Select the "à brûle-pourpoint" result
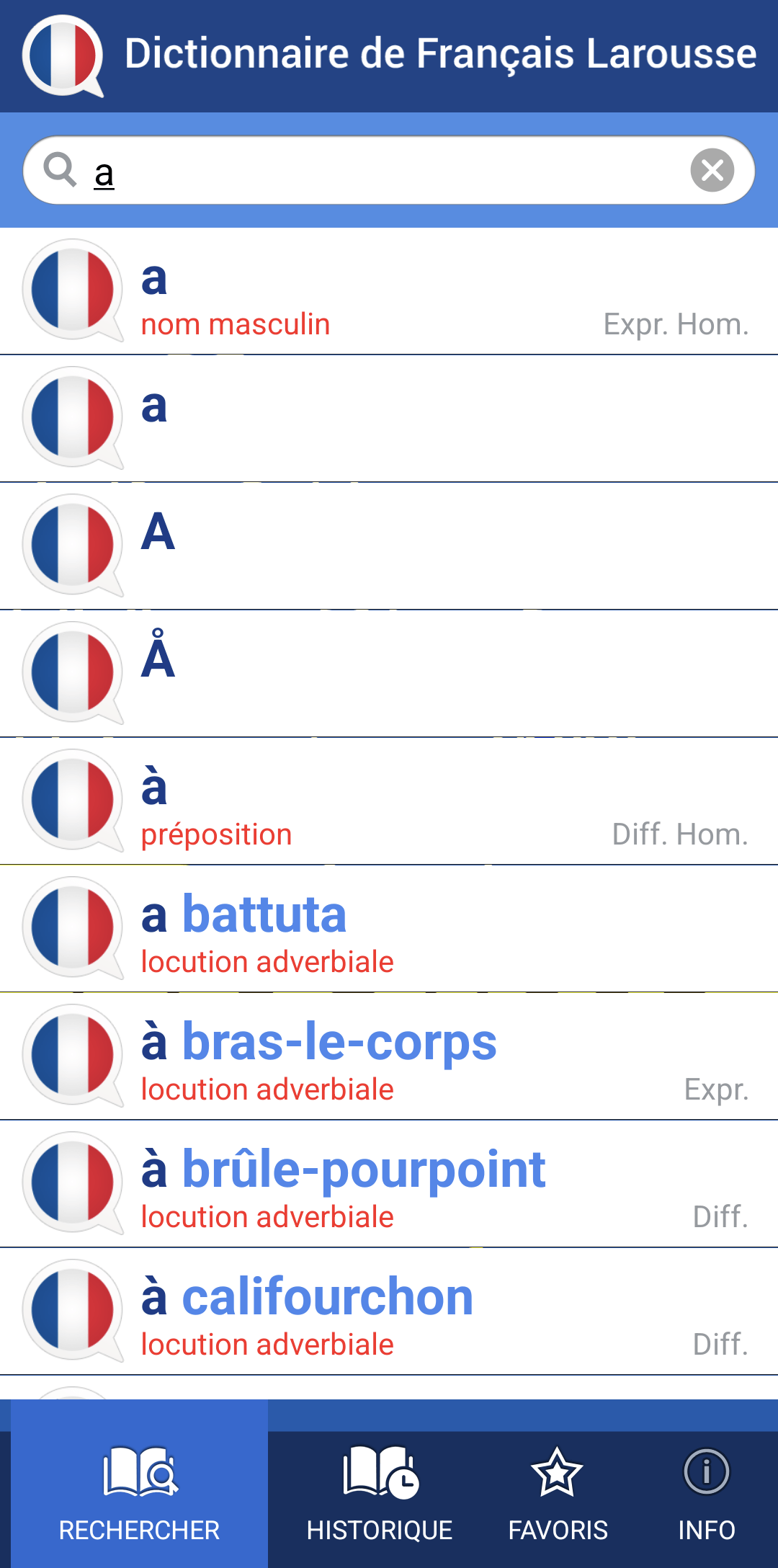Image resolution: width=778 pixels, height=1568 pixels. (389, 1184)
